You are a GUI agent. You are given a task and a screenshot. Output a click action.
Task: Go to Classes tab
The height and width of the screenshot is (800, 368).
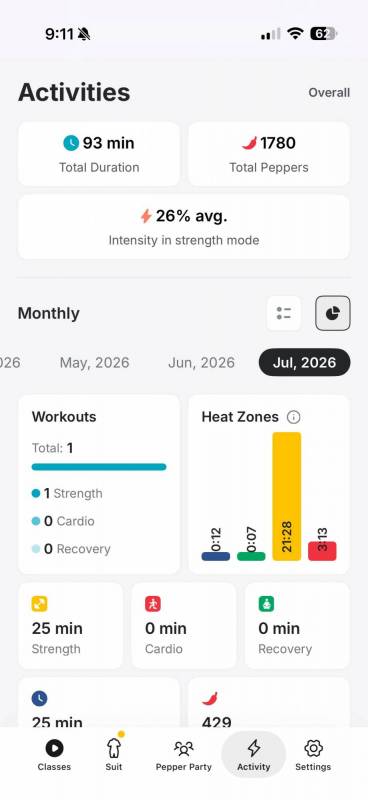pyautogui.click(x=54, y=755)
